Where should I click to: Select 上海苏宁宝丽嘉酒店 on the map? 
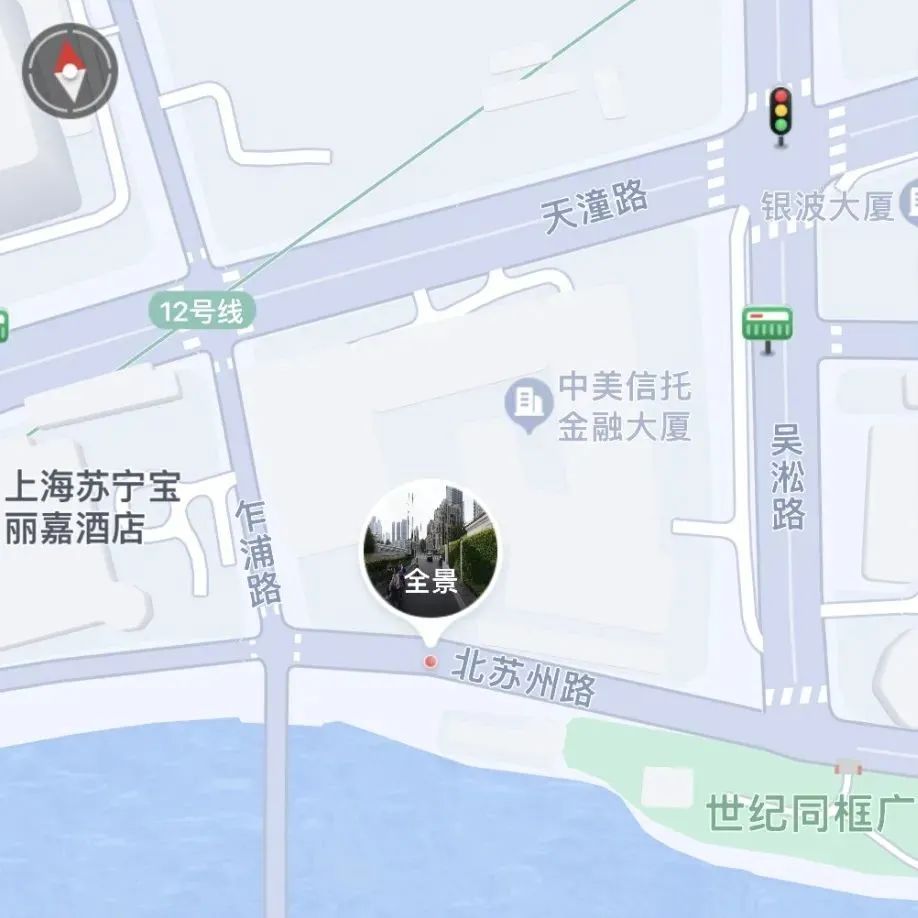[92, 509]
